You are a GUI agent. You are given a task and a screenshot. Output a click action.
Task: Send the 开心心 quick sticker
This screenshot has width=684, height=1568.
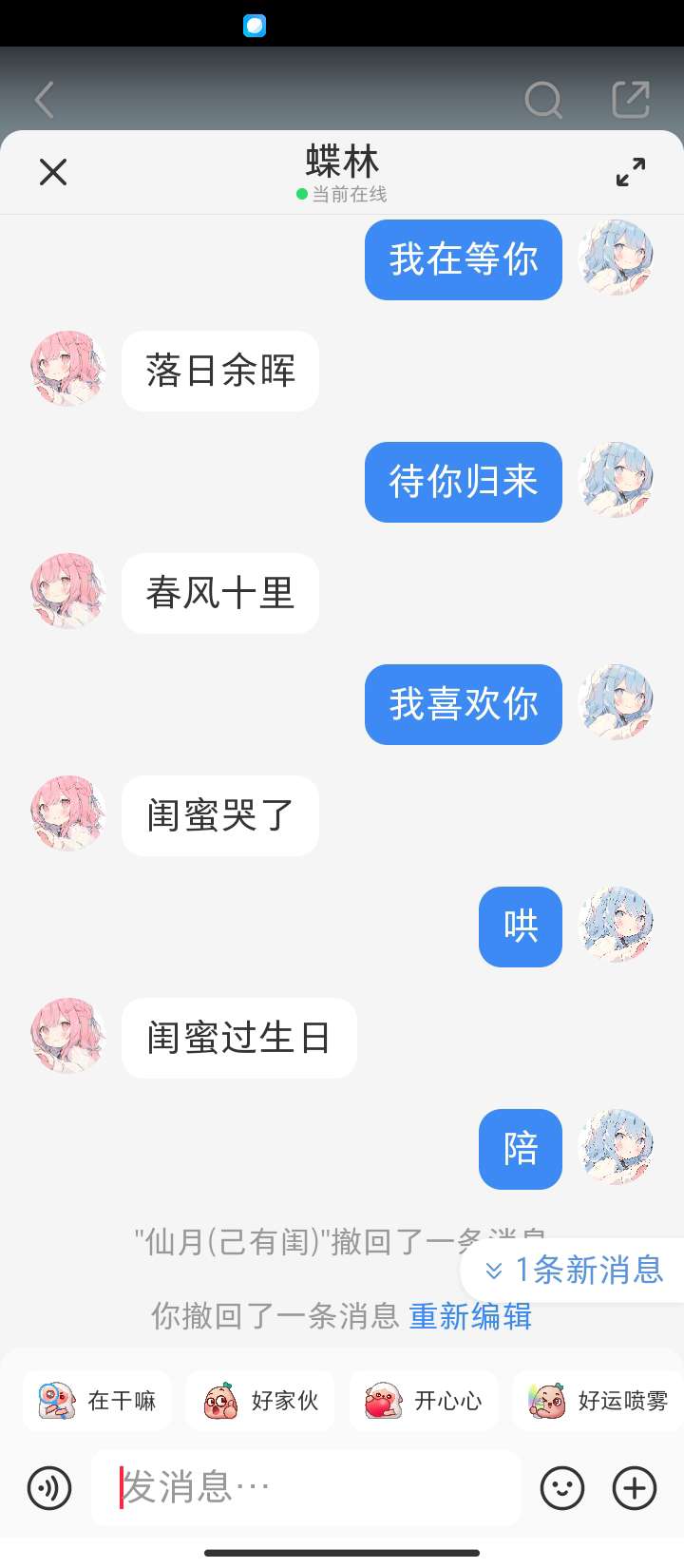[x=424, y=1401]
